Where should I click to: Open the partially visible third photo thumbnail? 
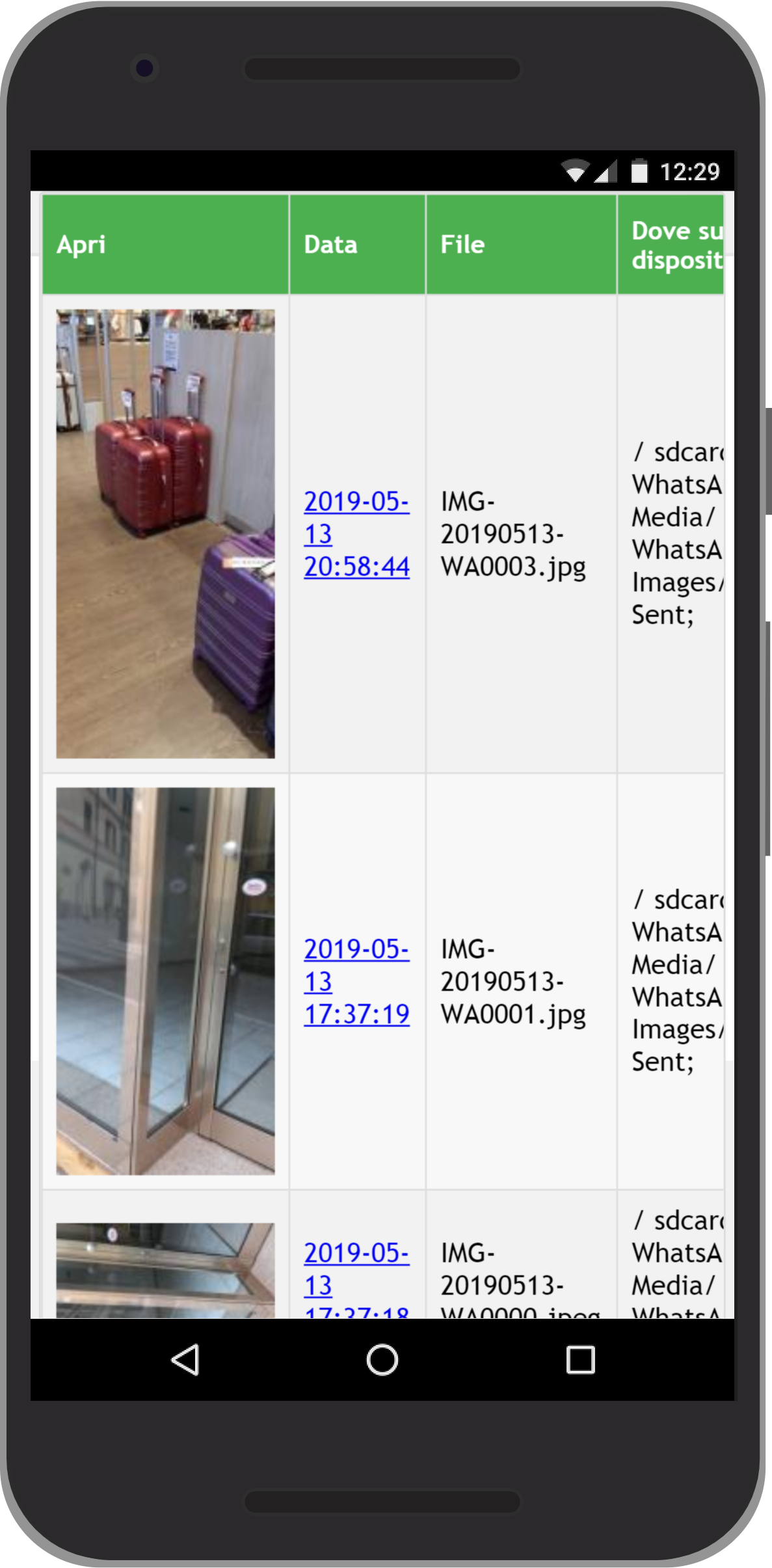[165, 1270]
